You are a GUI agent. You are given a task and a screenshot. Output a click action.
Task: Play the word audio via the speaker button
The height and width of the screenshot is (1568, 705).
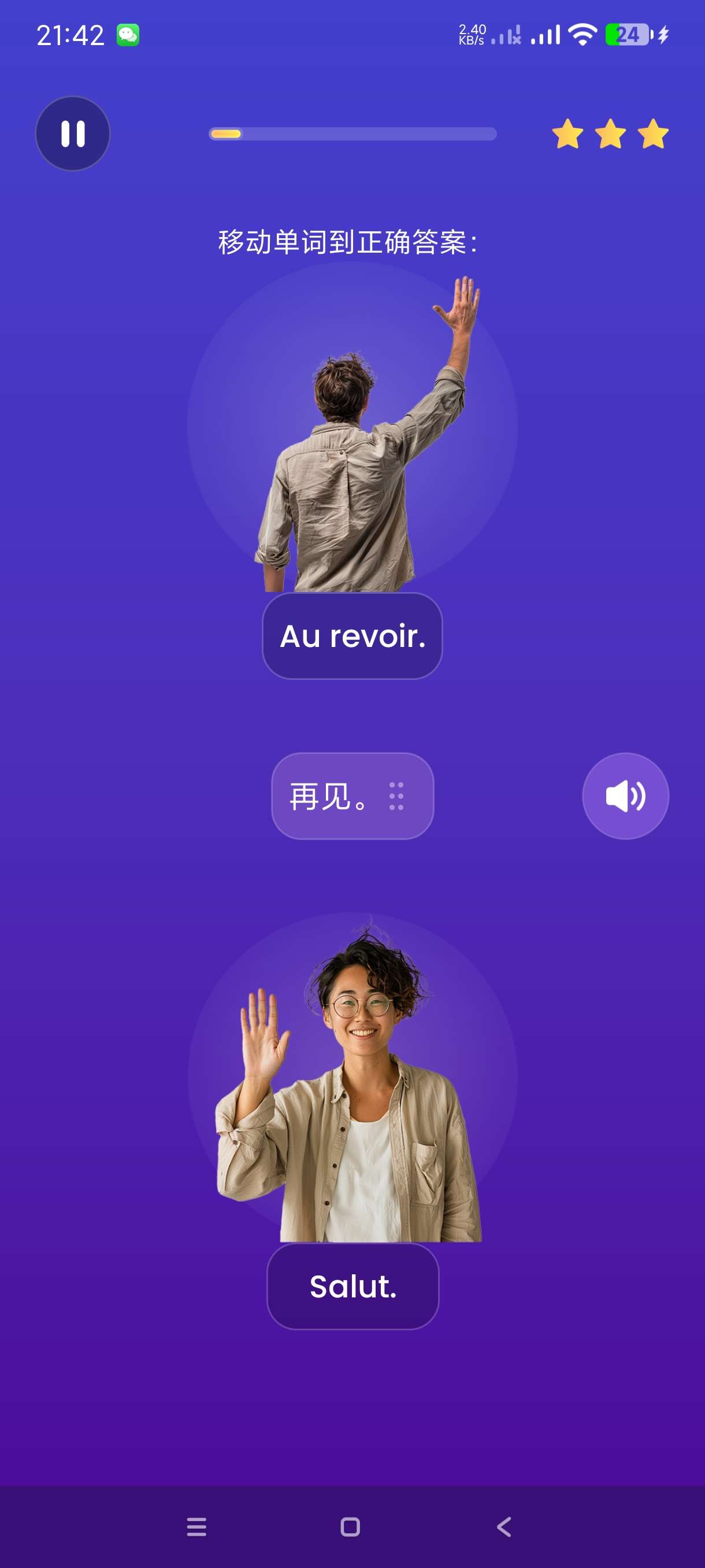point(625,796)
